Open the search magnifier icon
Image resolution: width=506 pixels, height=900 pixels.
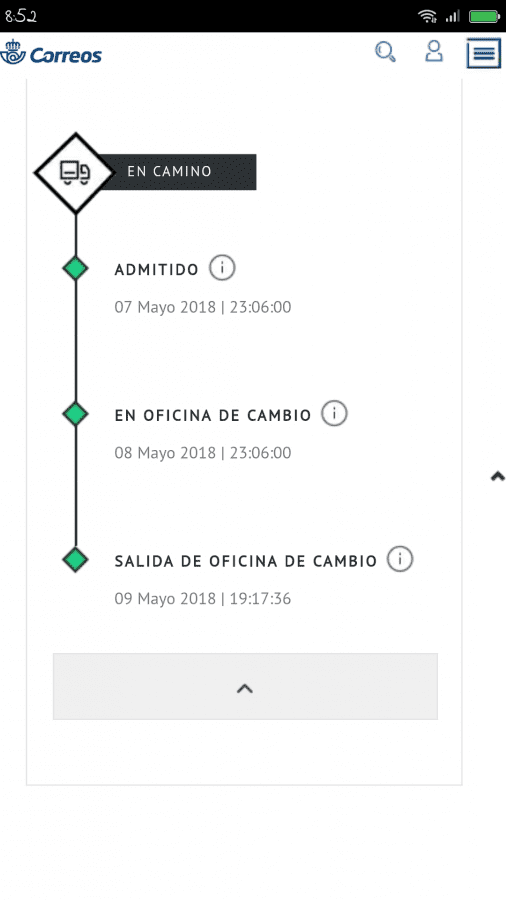click(x=386, y=52)
